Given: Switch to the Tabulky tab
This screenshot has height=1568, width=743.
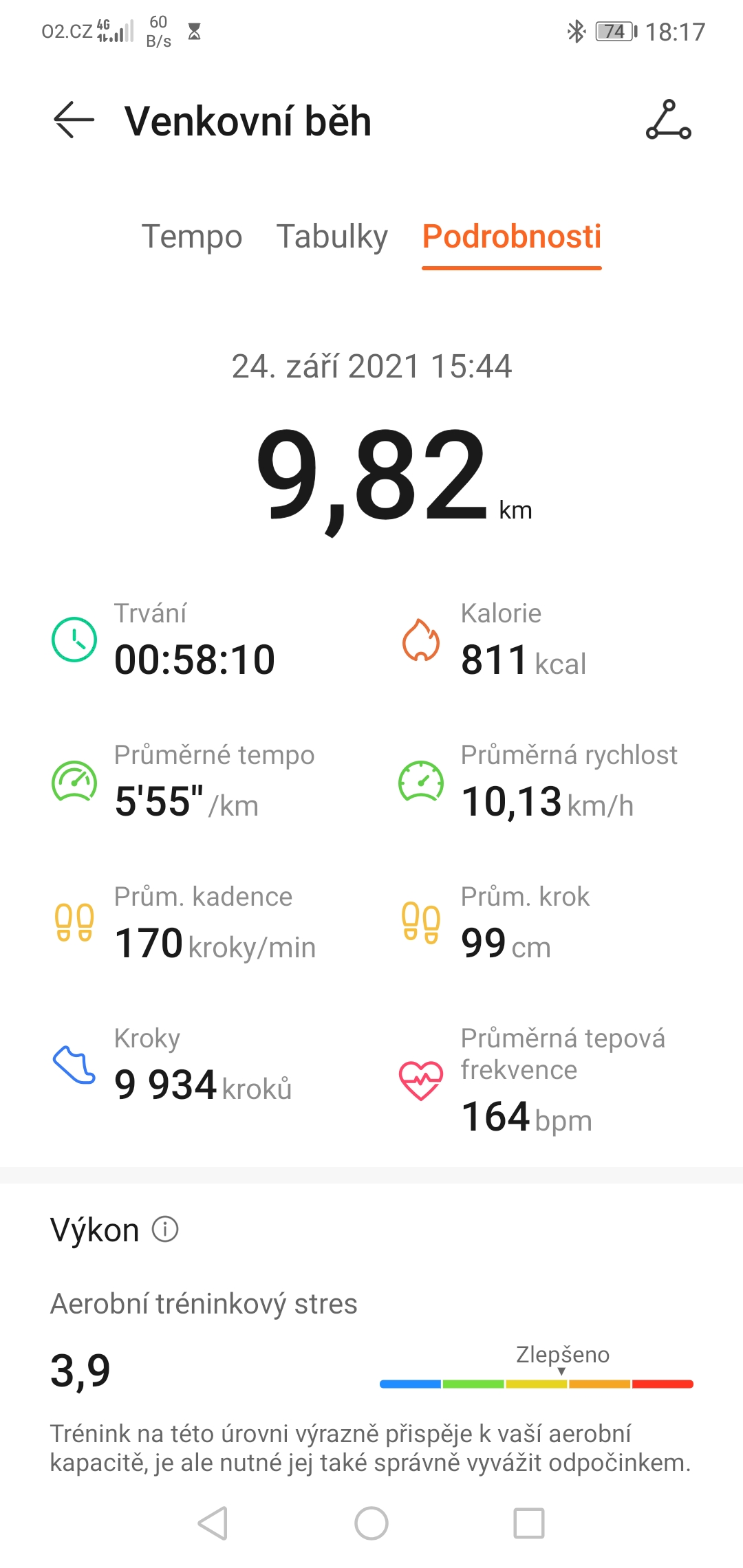Looking at the screenshot, I should pyautogui.click(x=332, y=237).
